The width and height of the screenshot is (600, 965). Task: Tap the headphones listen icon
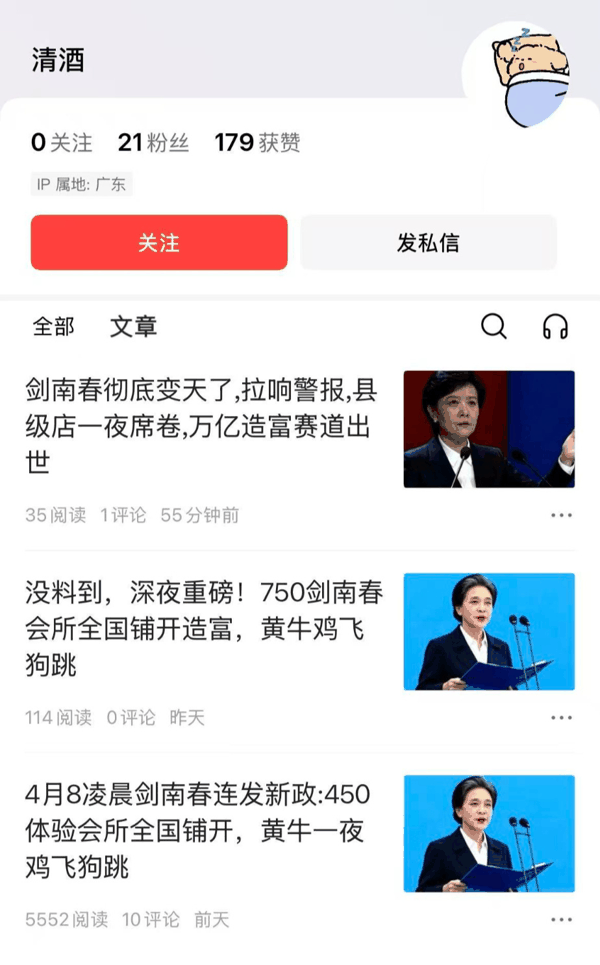click(555, 326)
